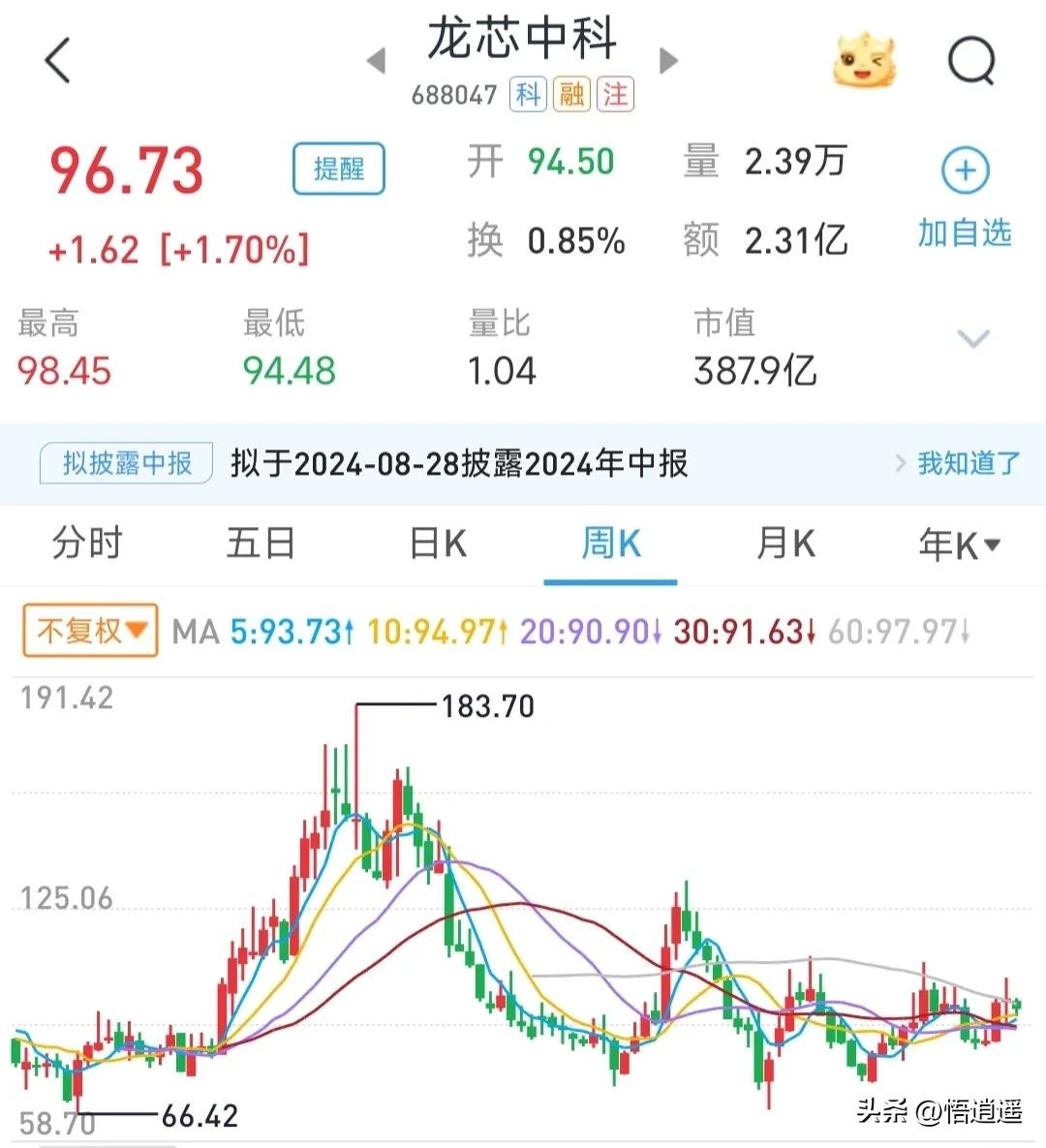
Task: Open the 不复权 adjustment dropdown
Action: coord(90,632)
